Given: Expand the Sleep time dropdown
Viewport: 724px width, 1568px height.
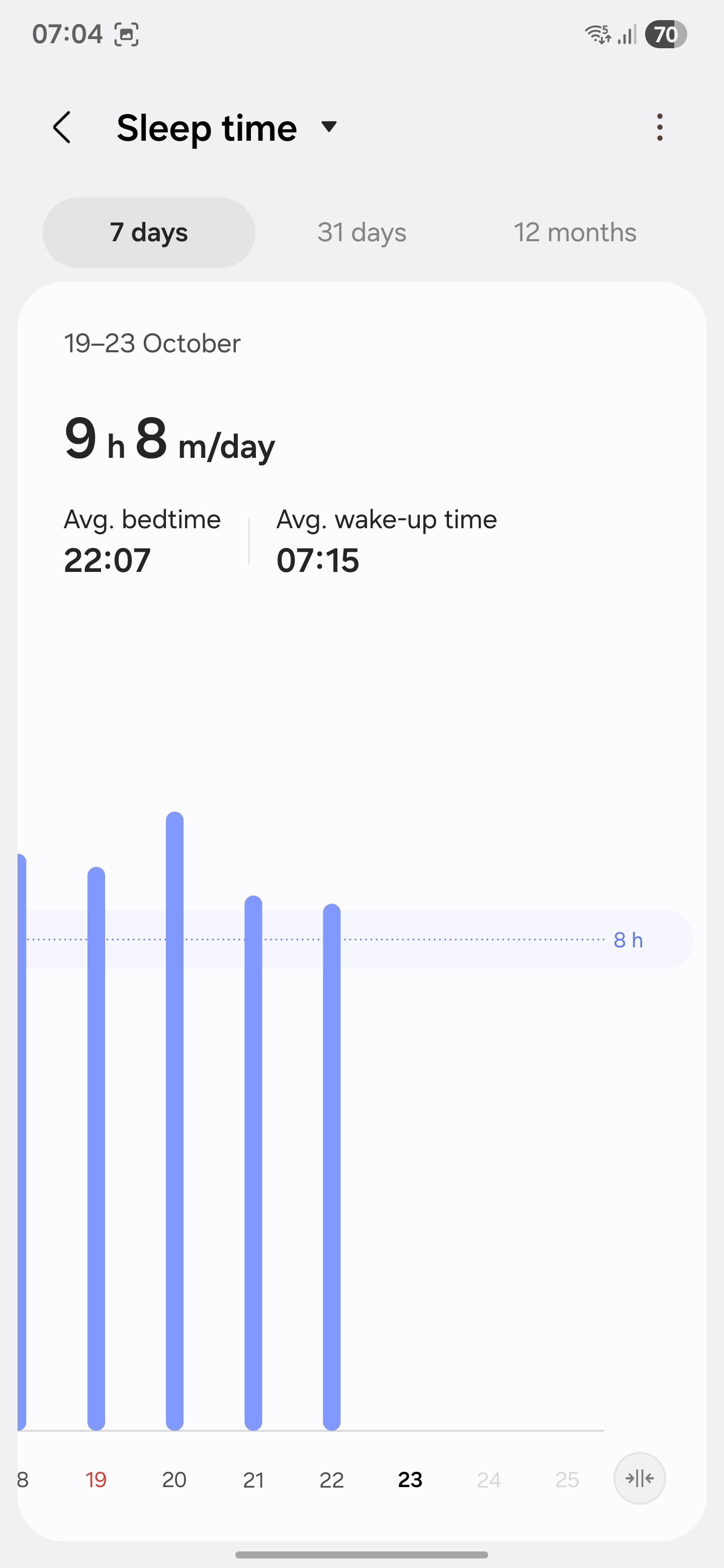Looking at the screenshot, I should coord(329,127).
